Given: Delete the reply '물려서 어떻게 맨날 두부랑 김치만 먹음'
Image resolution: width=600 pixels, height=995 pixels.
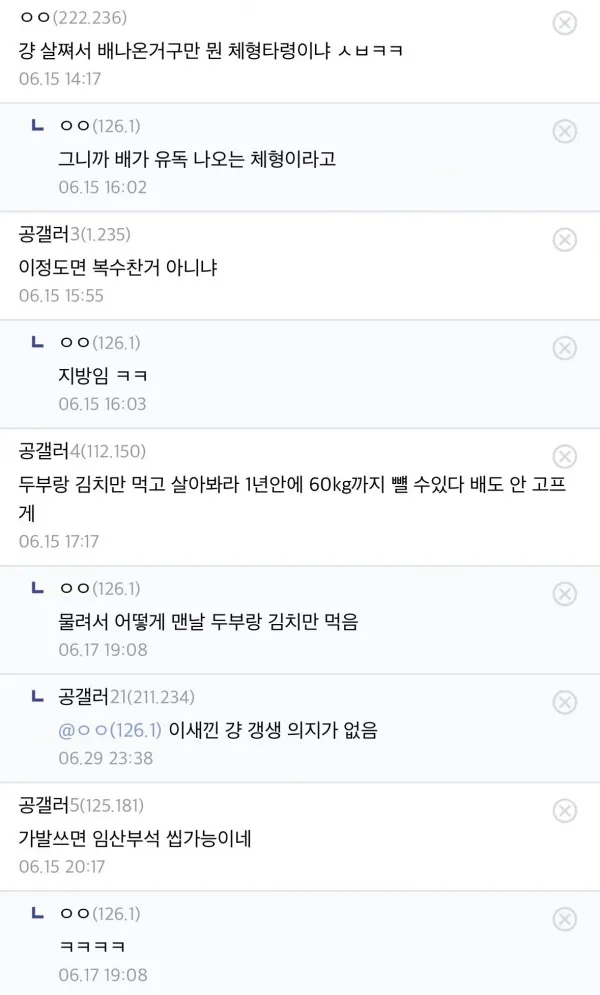Looking at the screenshot, I should [564, 594].
